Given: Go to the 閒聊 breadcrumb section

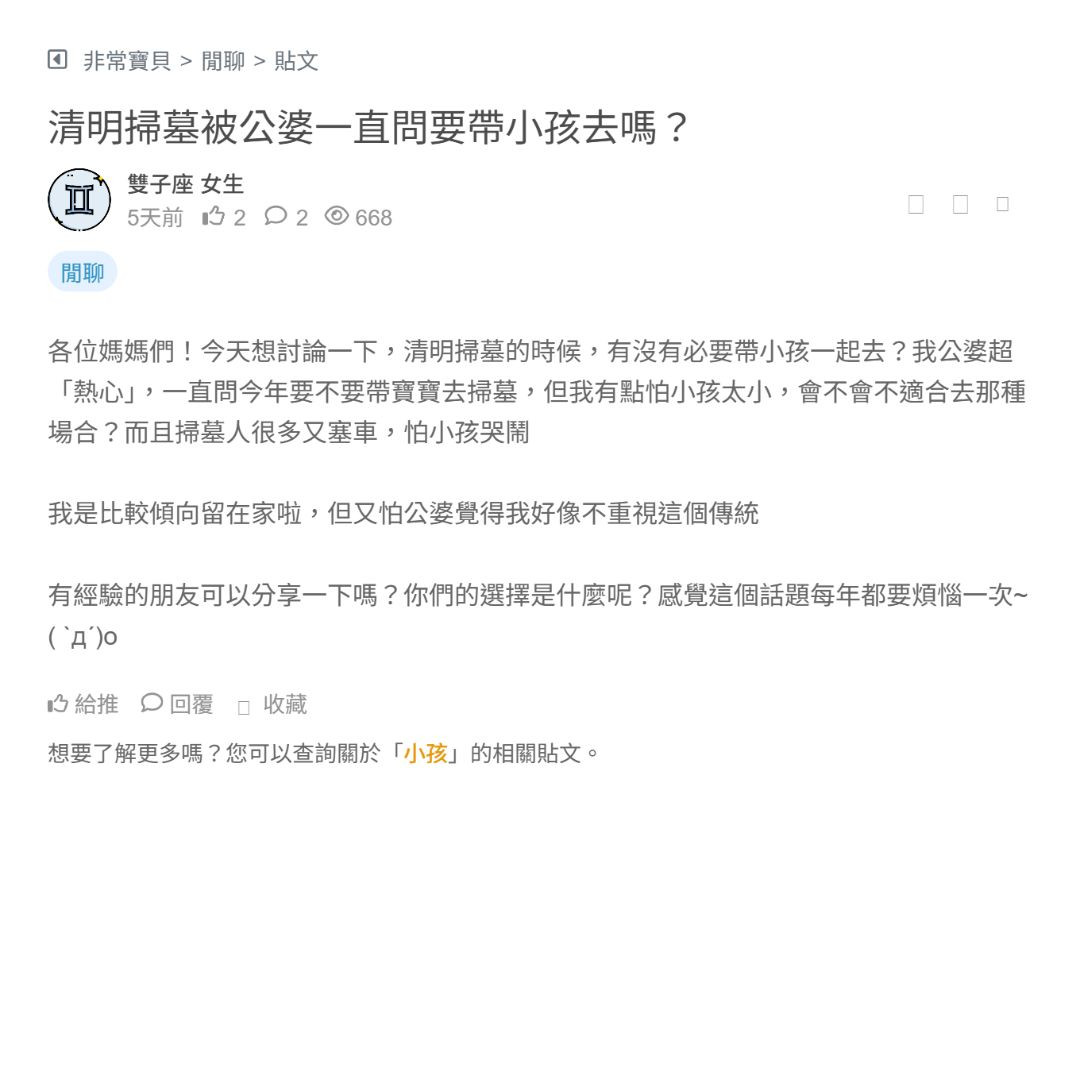Looking at the screenshot, I should tap(223, 61).
